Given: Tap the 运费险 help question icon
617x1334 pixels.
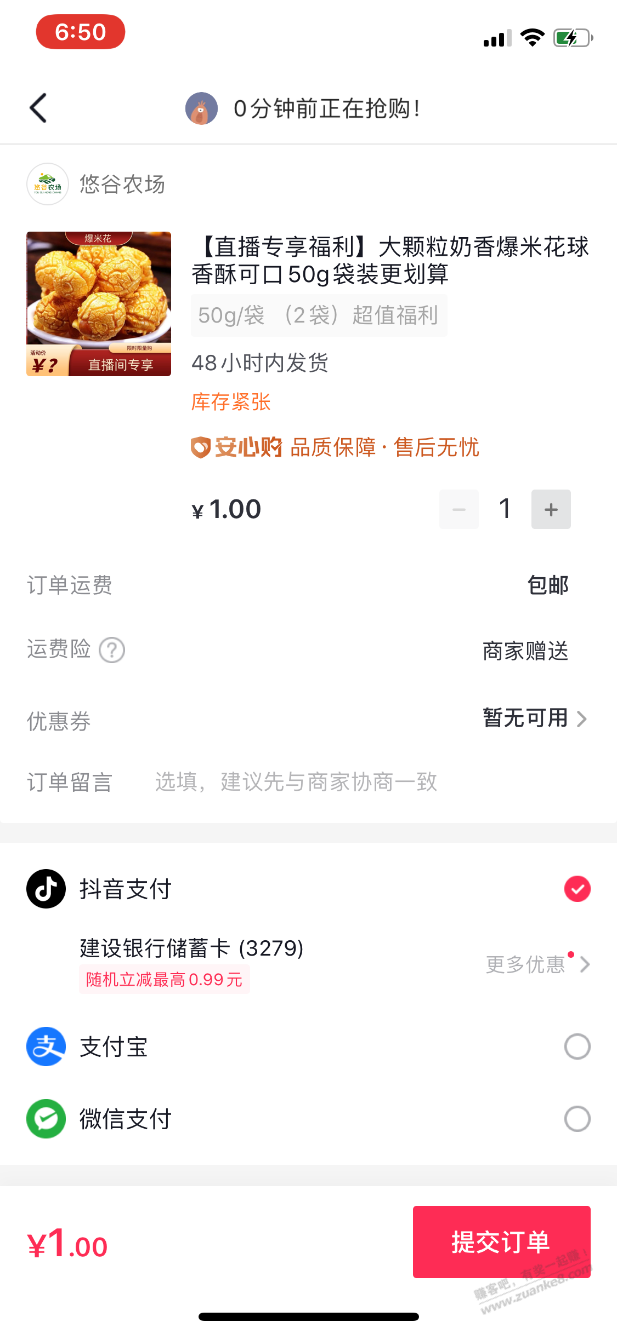Looking at the screenshot, I should pos(112,651).
